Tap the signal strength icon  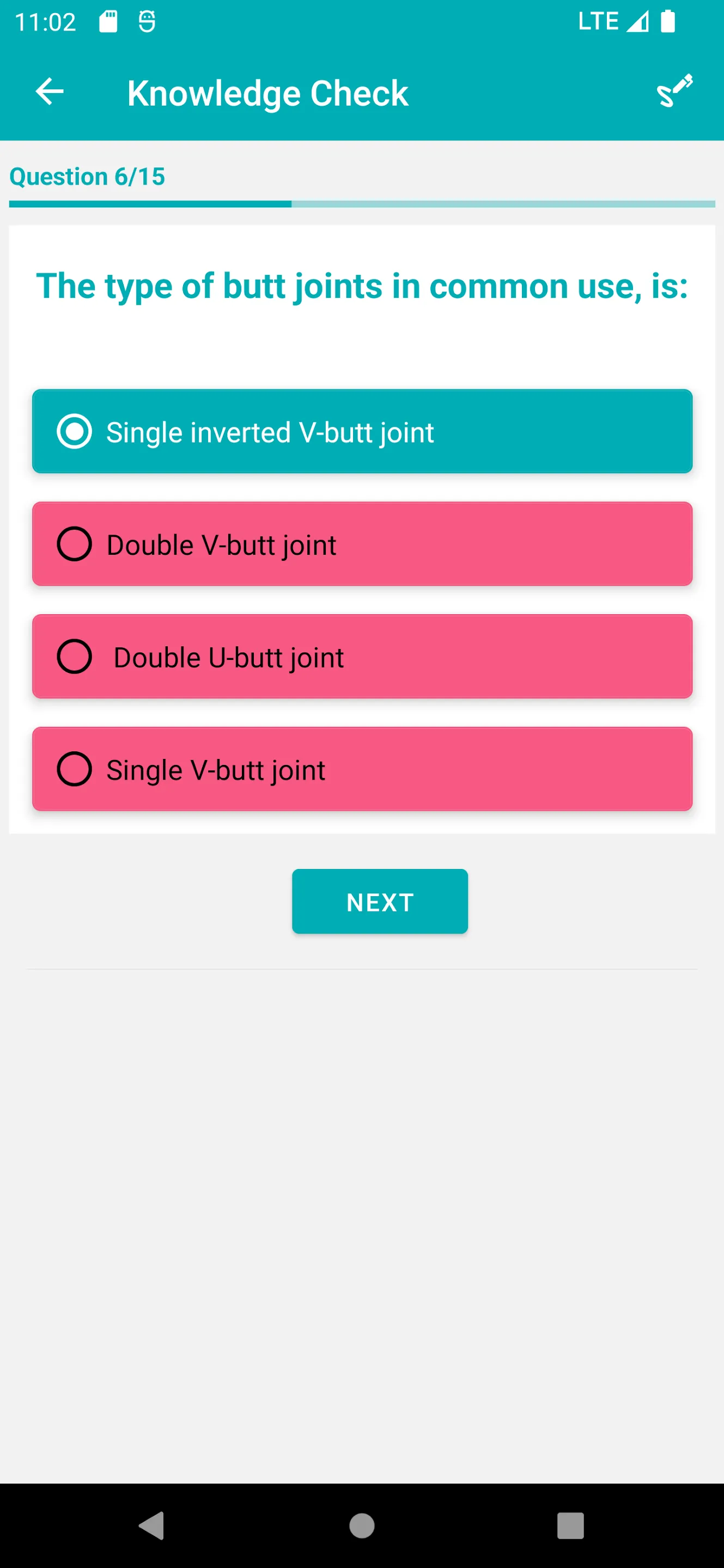click(x=637, y=21)
